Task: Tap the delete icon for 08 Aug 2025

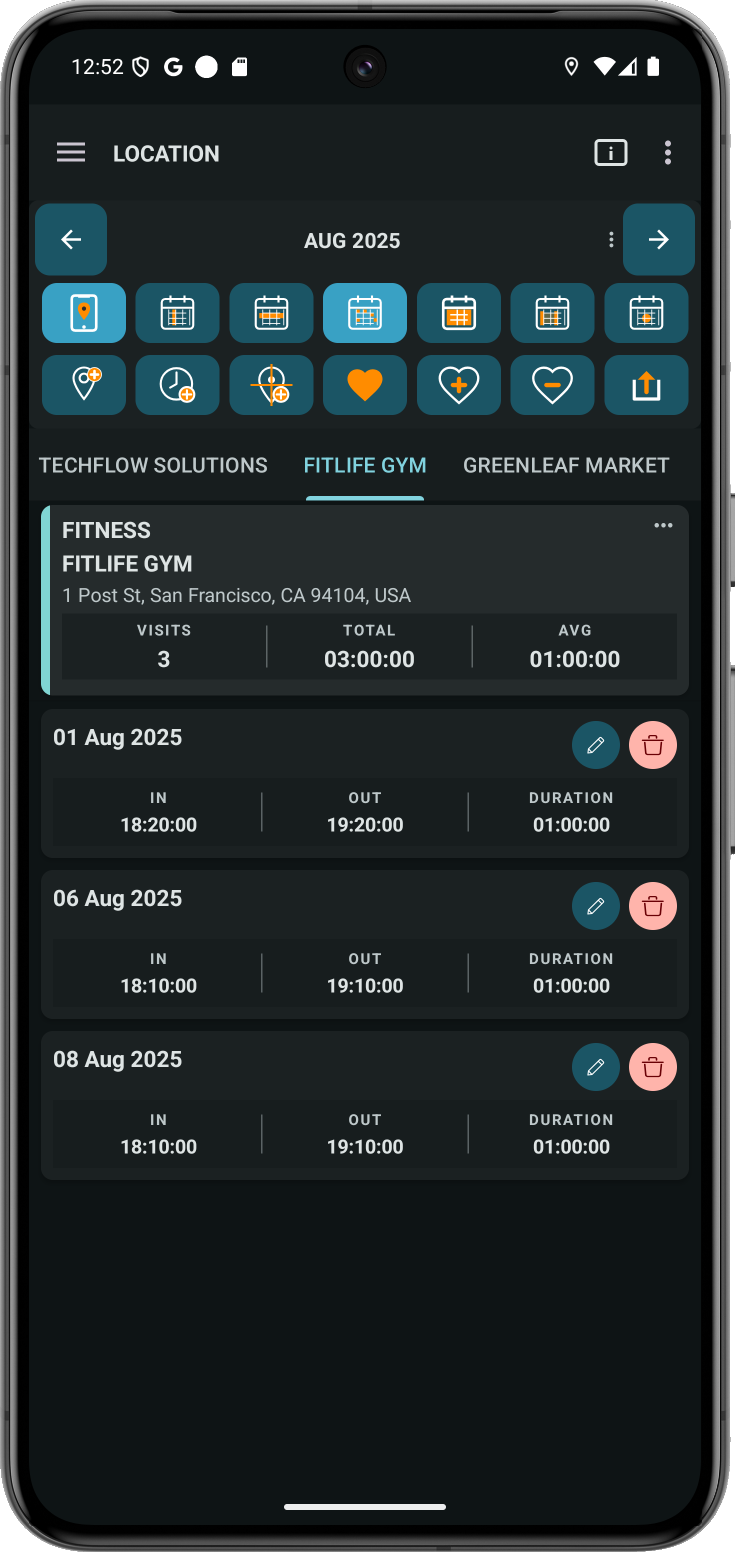Action: click(x=653, y=1067)
